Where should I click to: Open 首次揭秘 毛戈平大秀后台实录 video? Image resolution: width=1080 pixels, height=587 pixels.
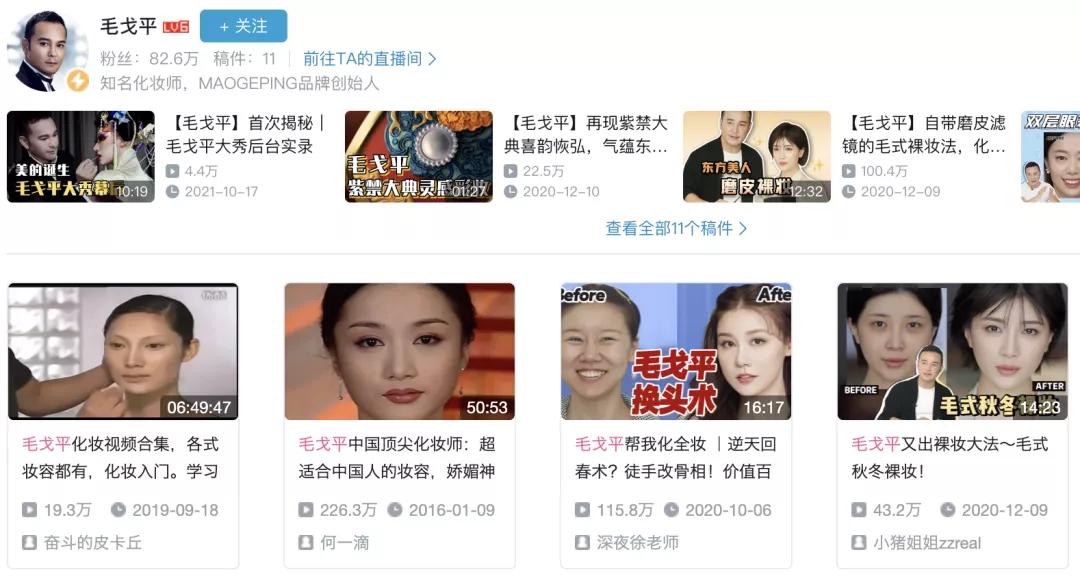(x=81, y=157)
